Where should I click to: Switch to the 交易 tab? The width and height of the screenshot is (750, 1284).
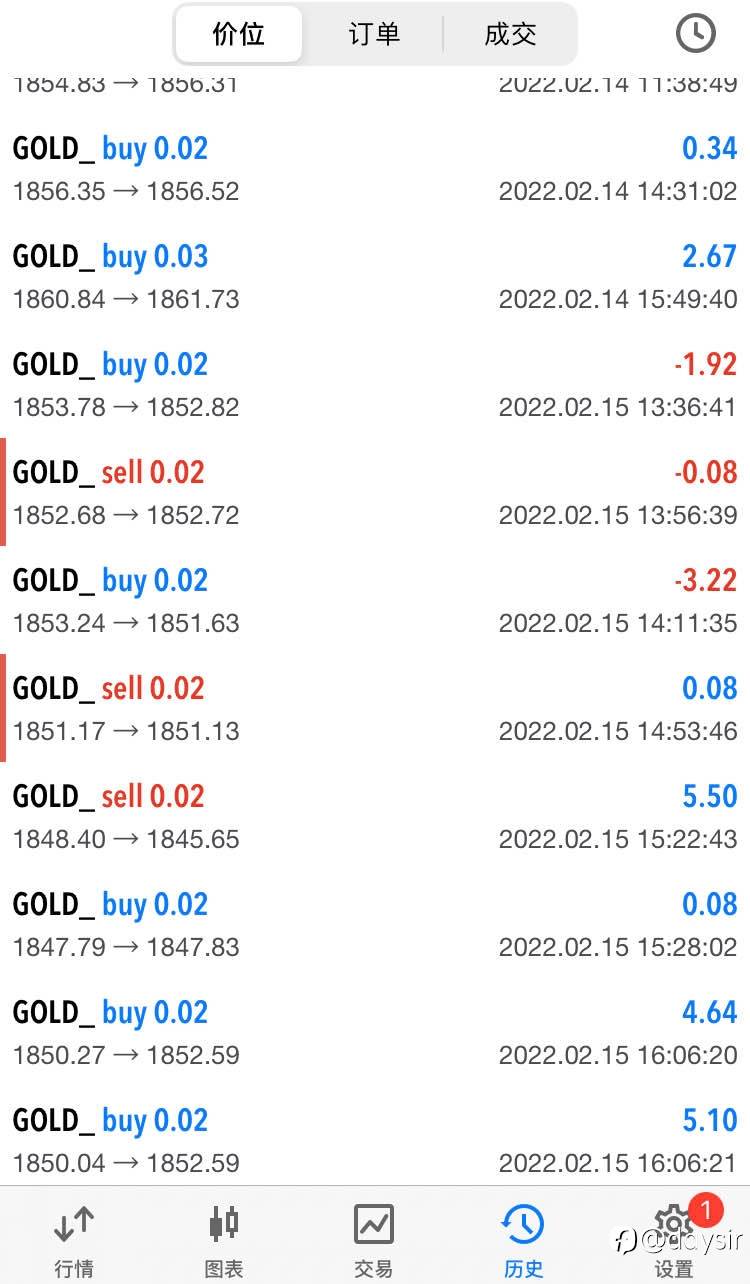(x=374, y=1240)
